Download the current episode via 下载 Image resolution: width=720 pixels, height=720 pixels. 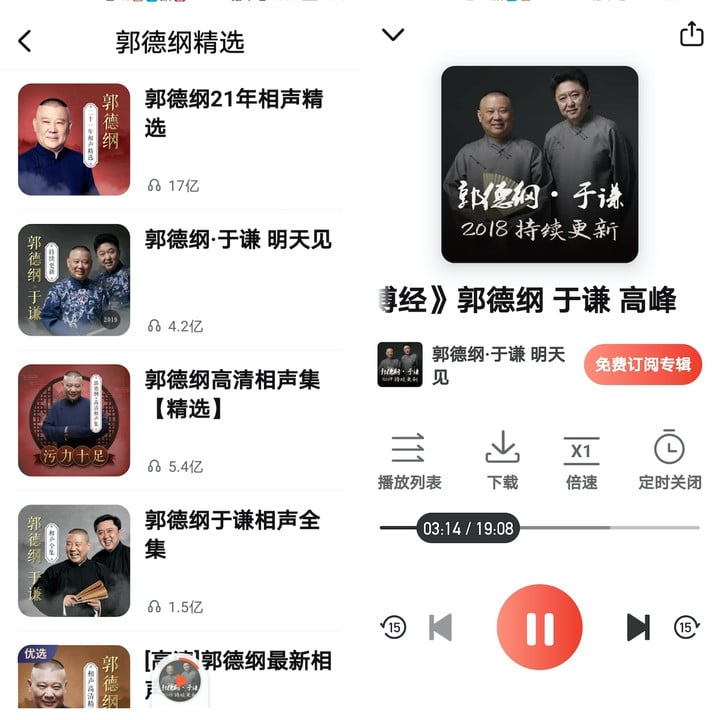[x=502, y=461]
